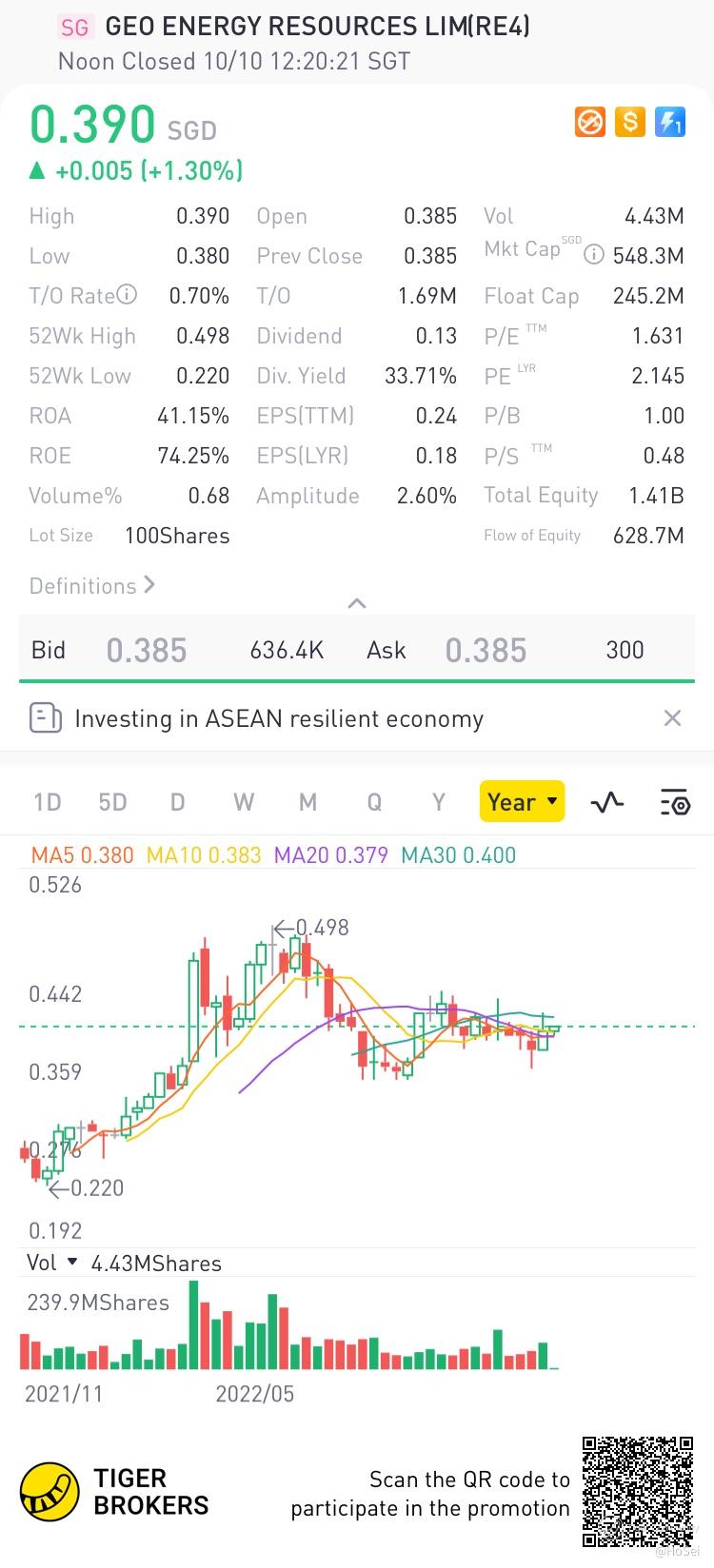Open the Year period dropdown

pos(522,802)
